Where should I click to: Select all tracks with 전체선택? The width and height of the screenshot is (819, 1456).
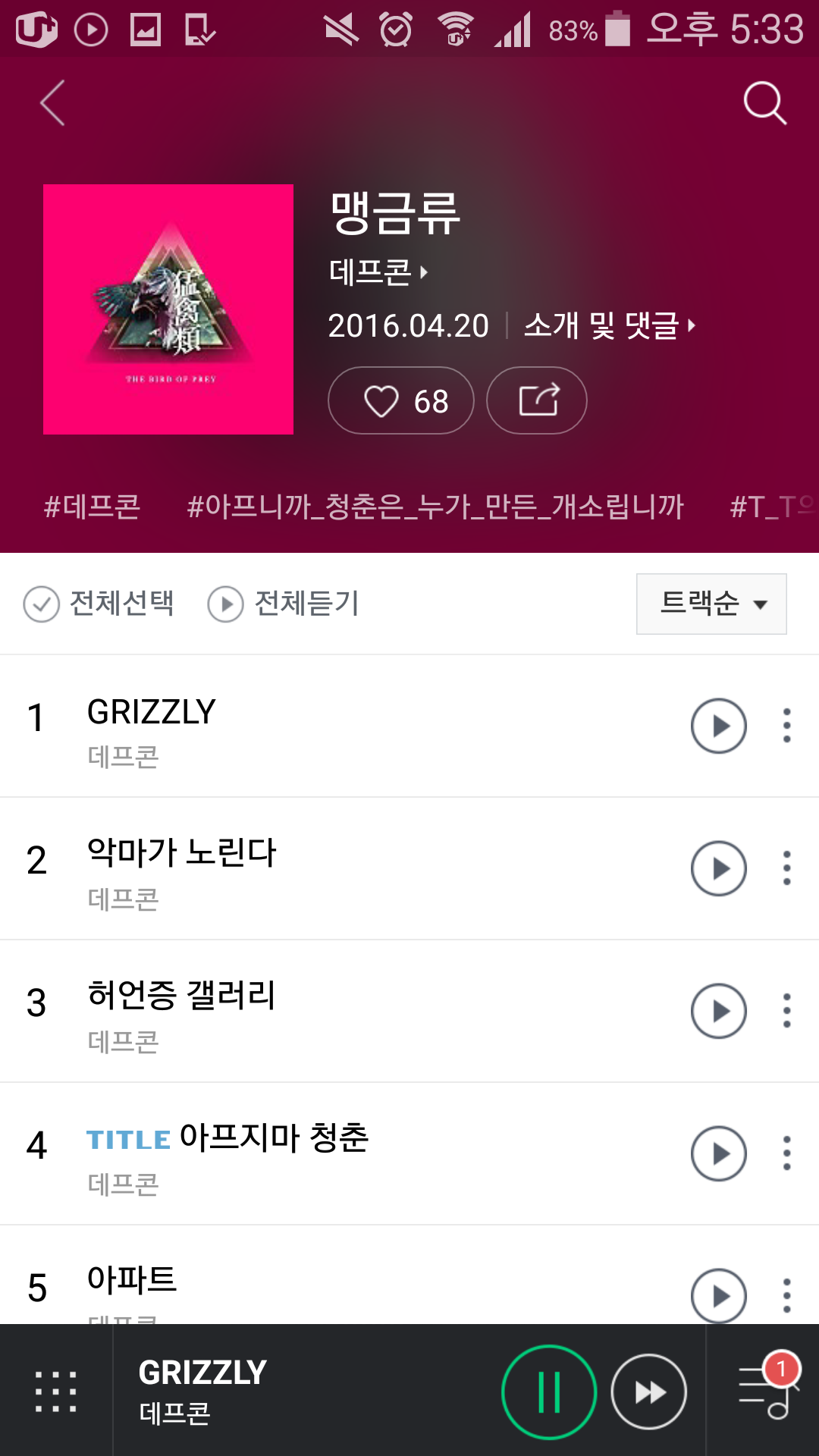101,604
